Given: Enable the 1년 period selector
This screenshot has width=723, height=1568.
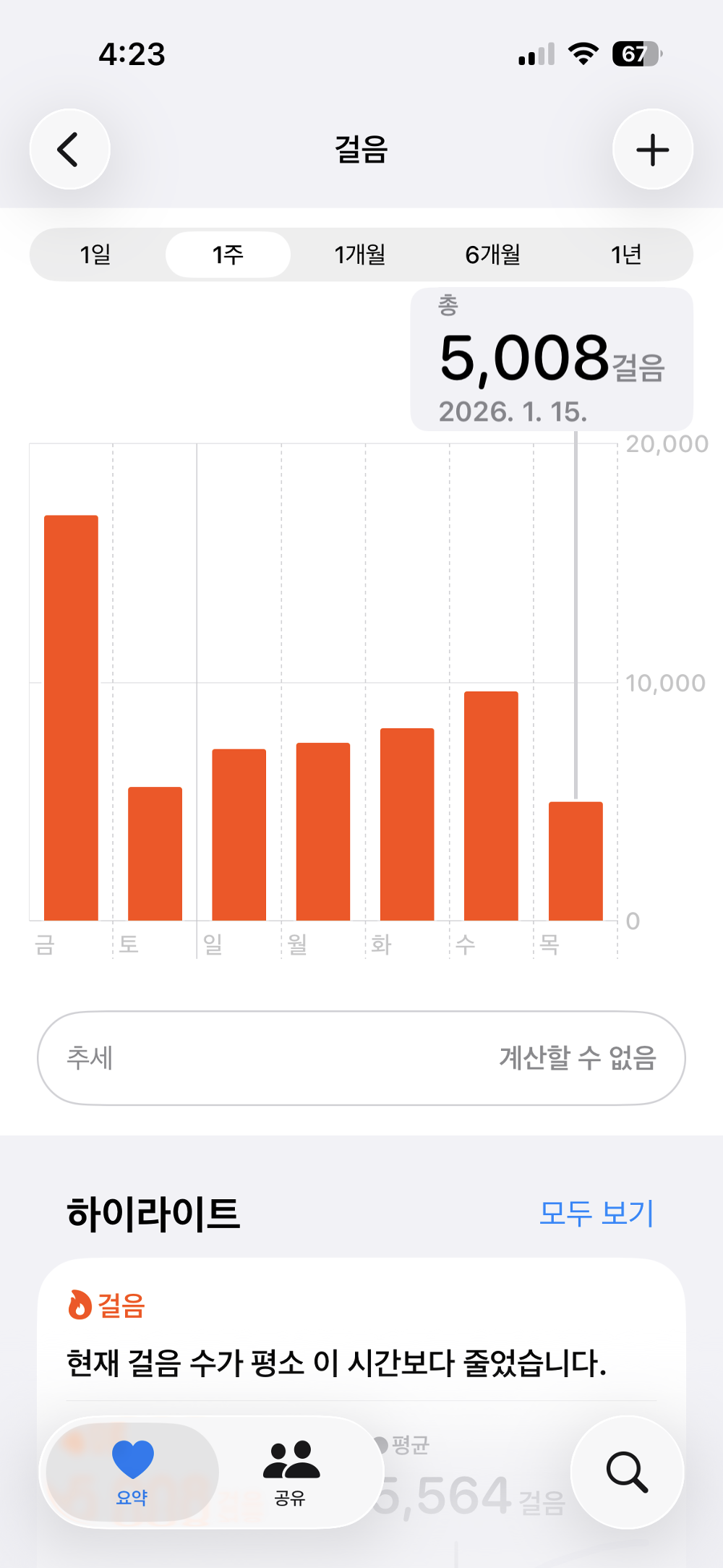Looking at the screenshot, I should 627,255.
